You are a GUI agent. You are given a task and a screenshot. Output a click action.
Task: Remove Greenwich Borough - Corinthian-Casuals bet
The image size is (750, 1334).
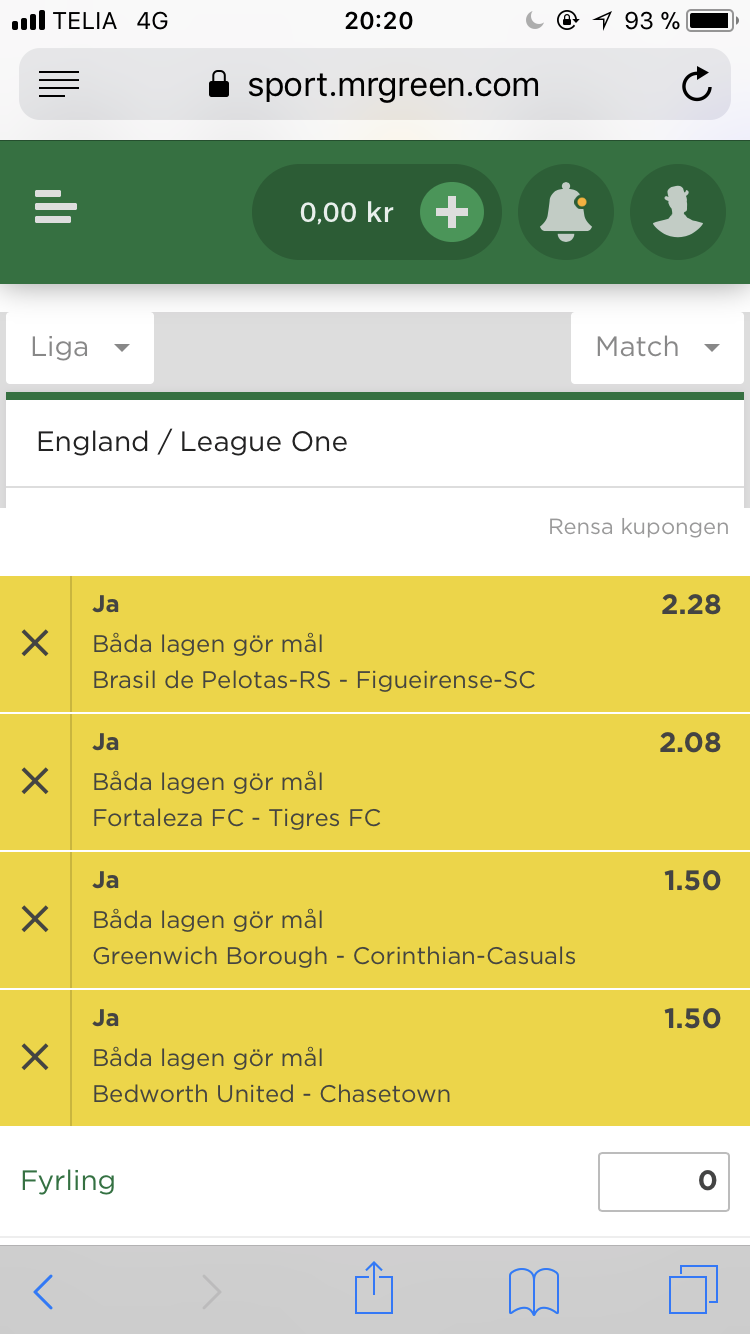(35, 919)
